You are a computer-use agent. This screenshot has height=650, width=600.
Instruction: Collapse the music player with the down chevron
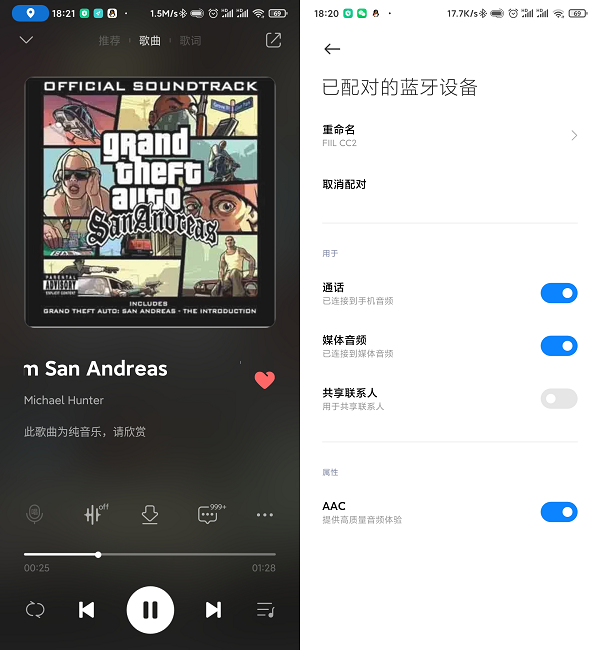26,40
